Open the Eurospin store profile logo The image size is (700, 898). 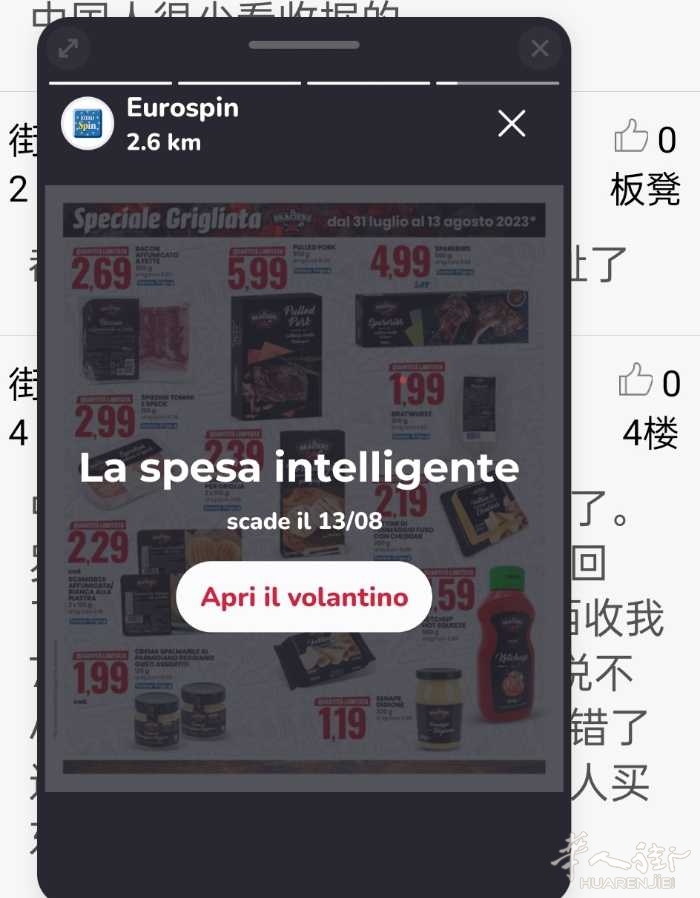point(87,123)
